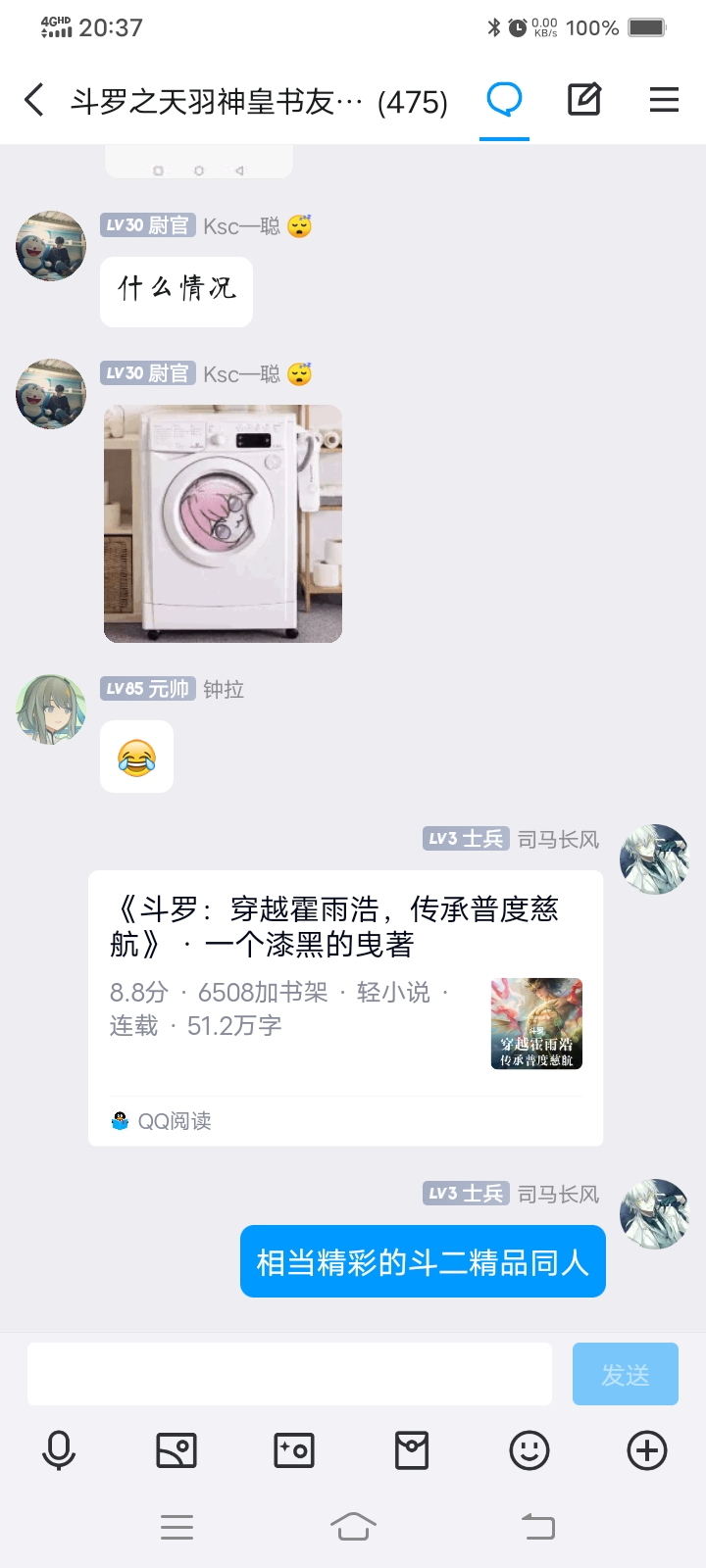This screenshot has height=1568, width=706.
Task: Tap the 发送 send button
Action: 626,1374
